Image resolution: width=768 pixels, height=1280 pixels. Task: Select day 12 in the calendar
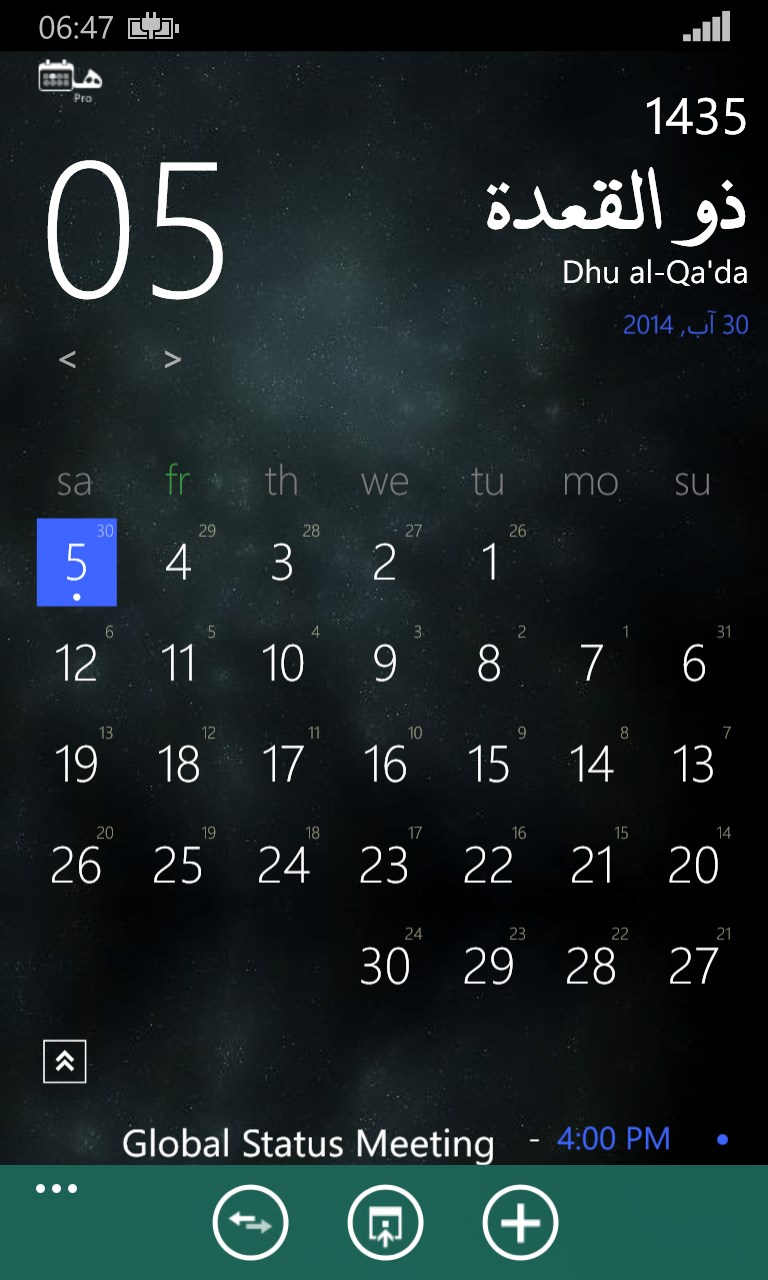(77, 664)
